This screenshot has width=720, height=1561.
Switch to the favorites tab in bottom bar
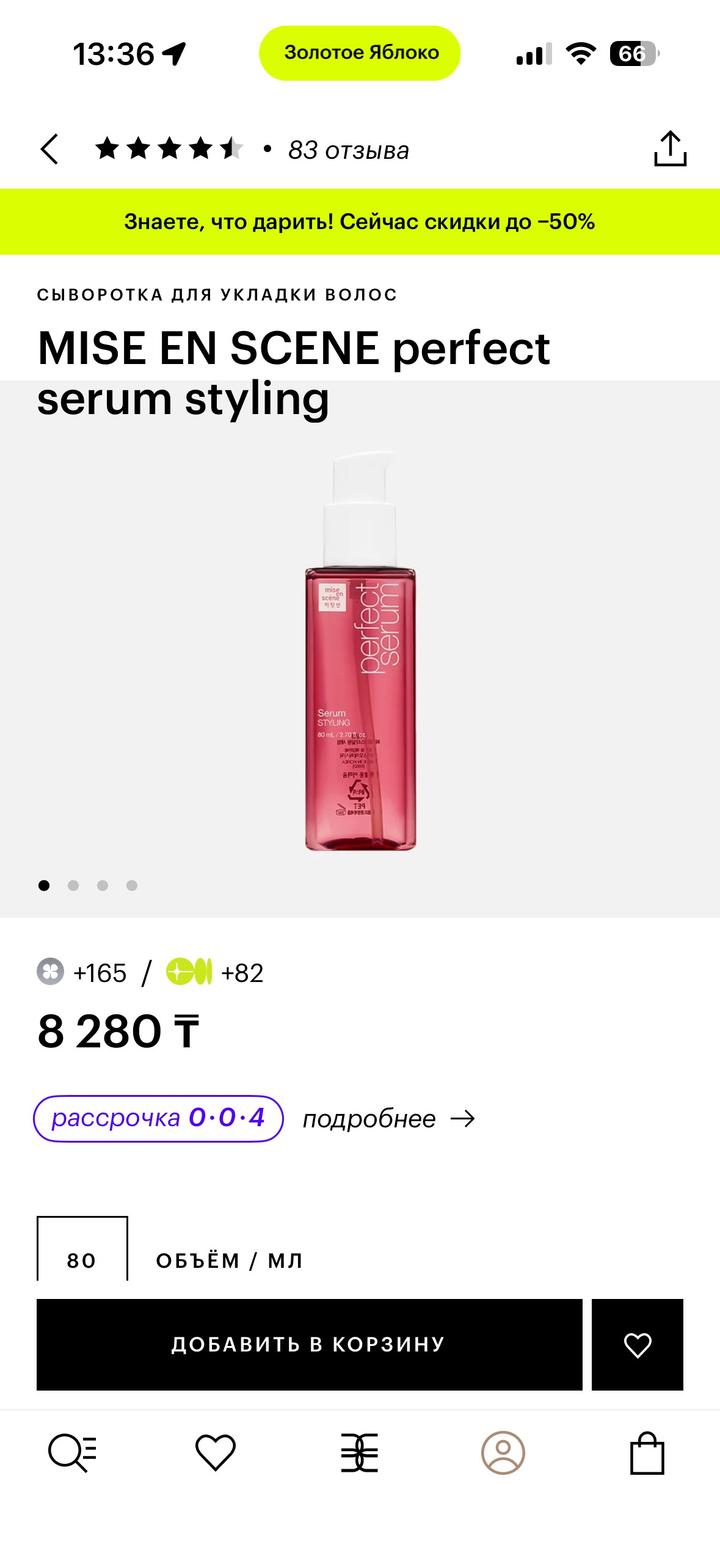coord(215,1453)
